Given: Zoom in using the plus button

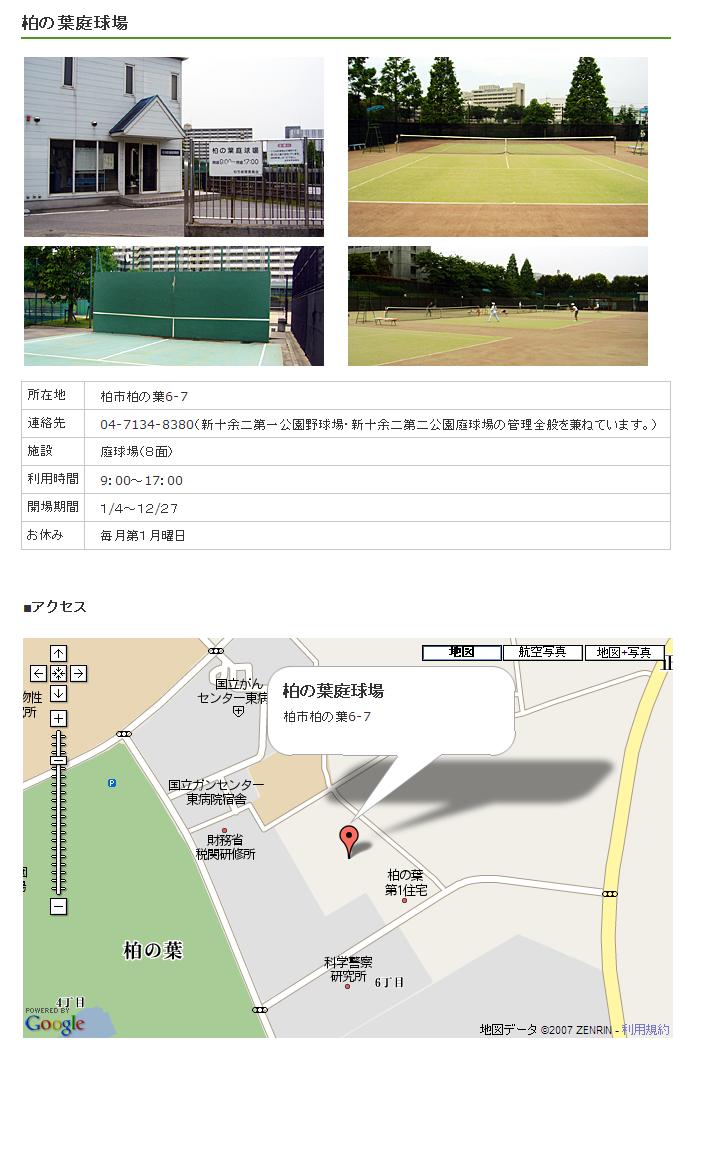Looking at the screenshot, I should click(x=58, y=718).
